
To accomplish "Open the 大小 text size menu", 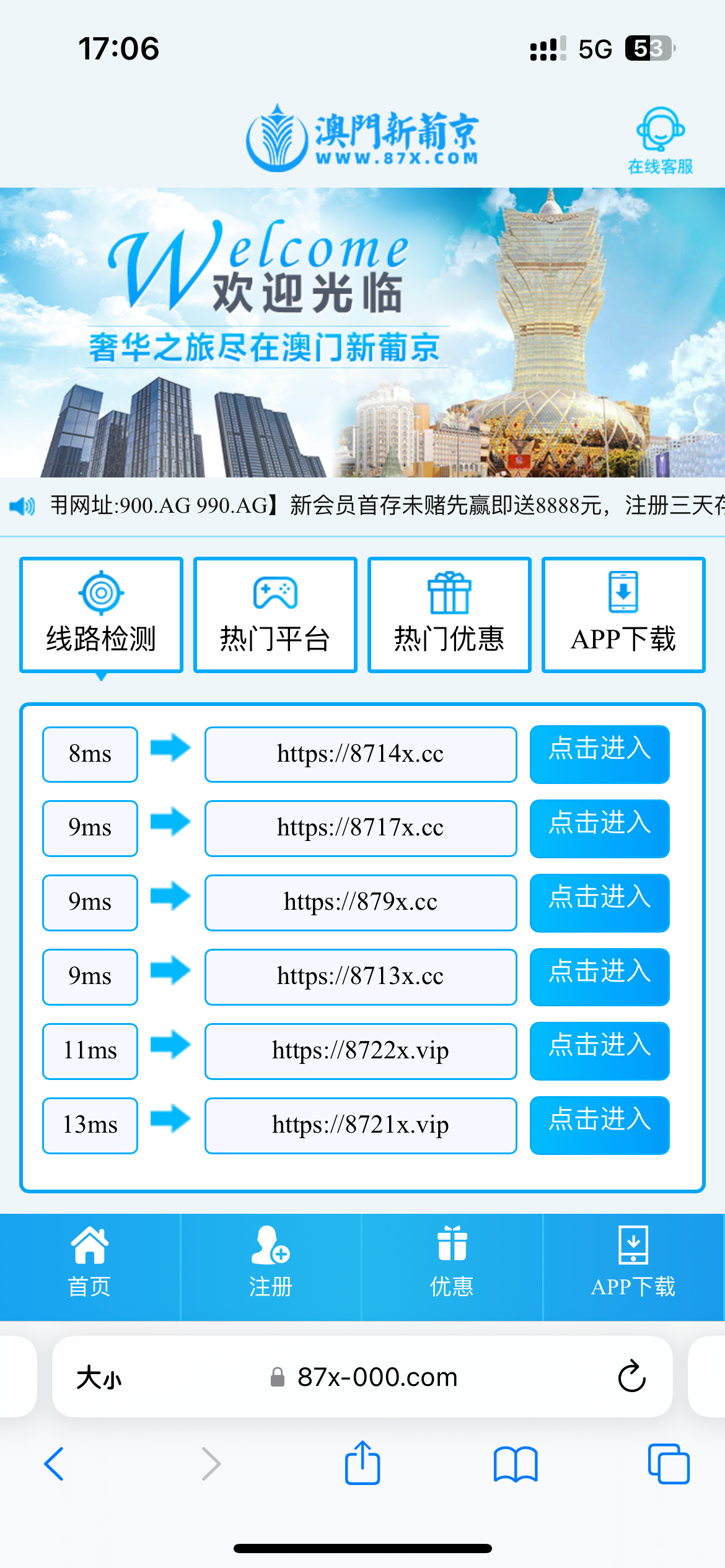I will coord(99,1378).
